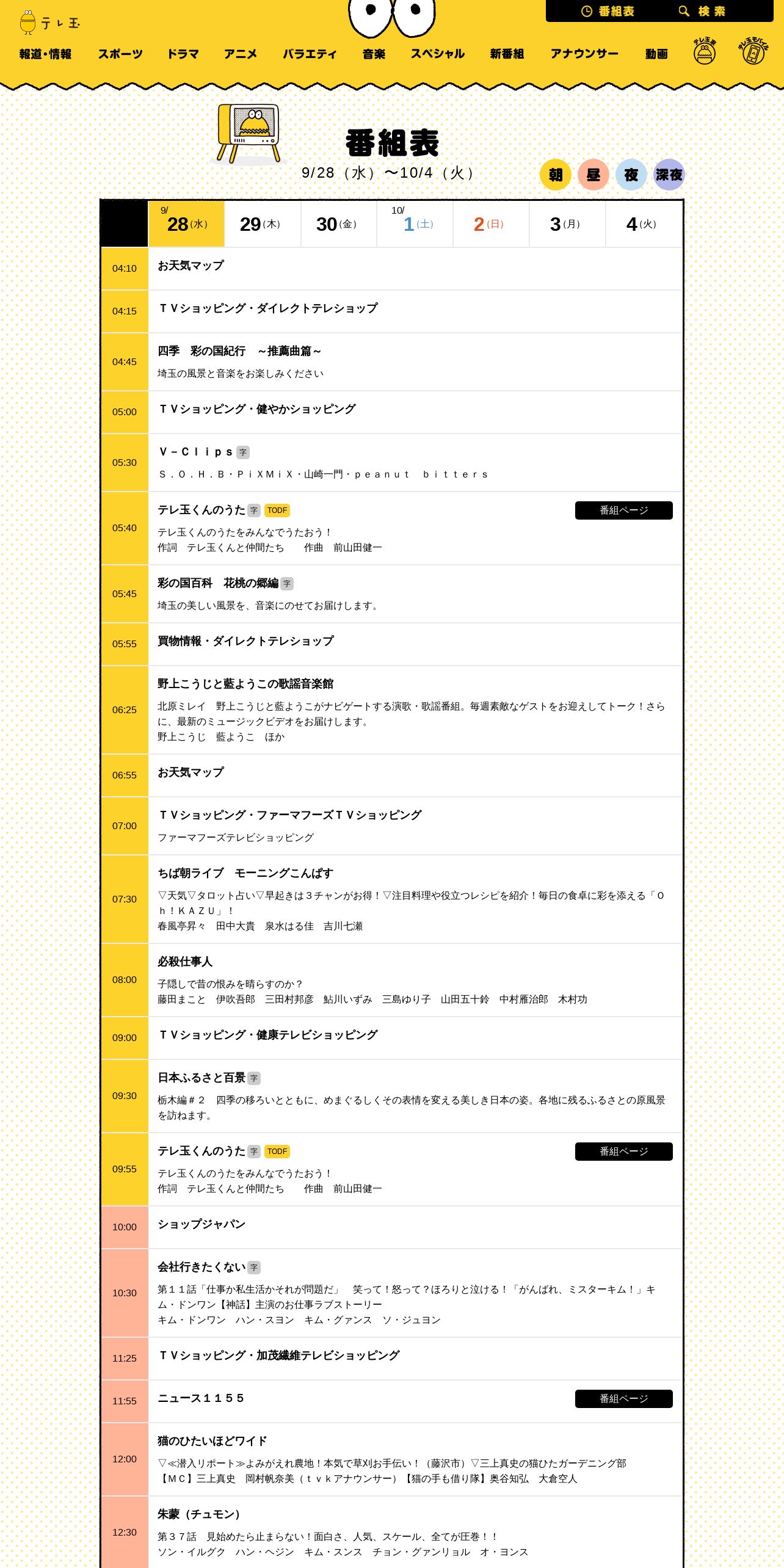
Task: Switch to the 30 (金) schedule tab
Action: click(339, 224)
